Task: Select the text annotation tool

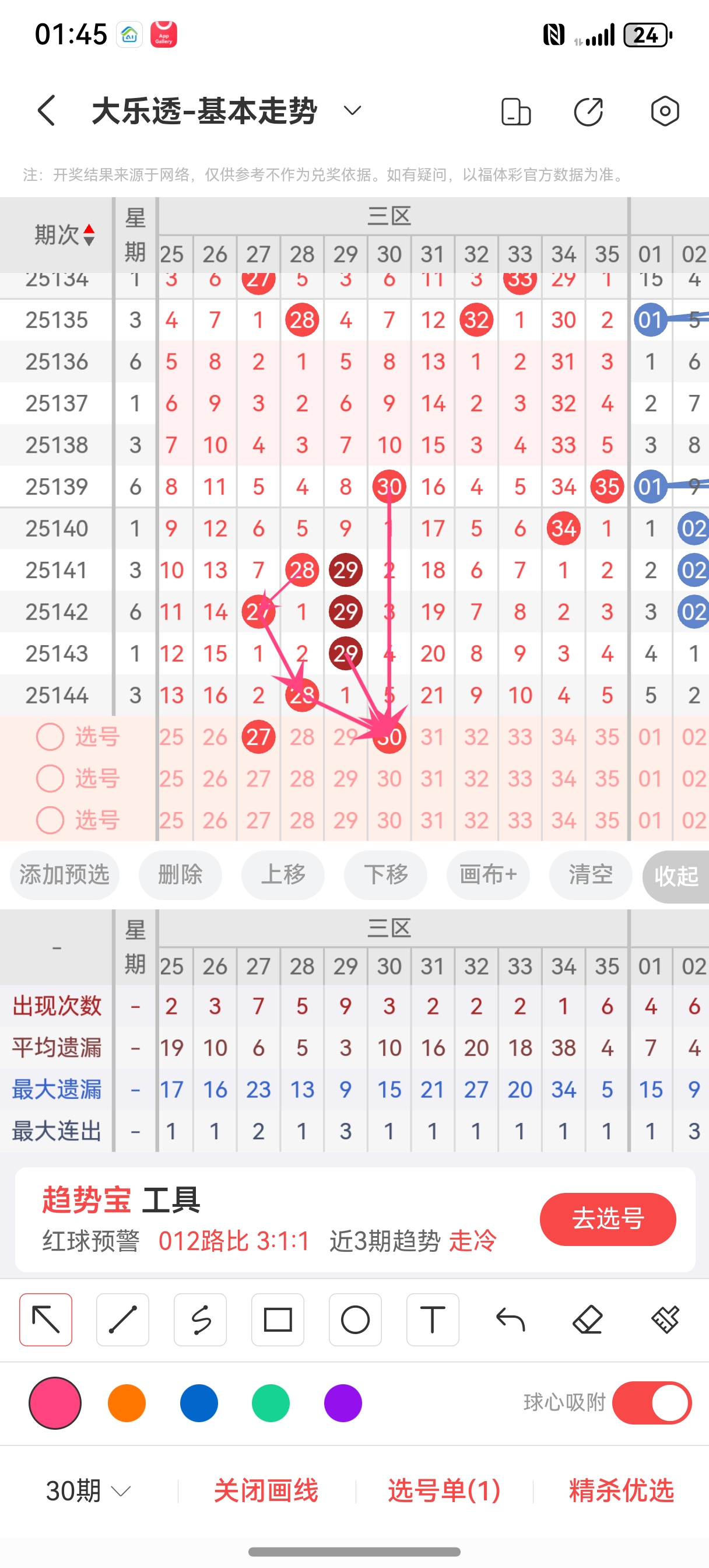Action: (433, 1321)
